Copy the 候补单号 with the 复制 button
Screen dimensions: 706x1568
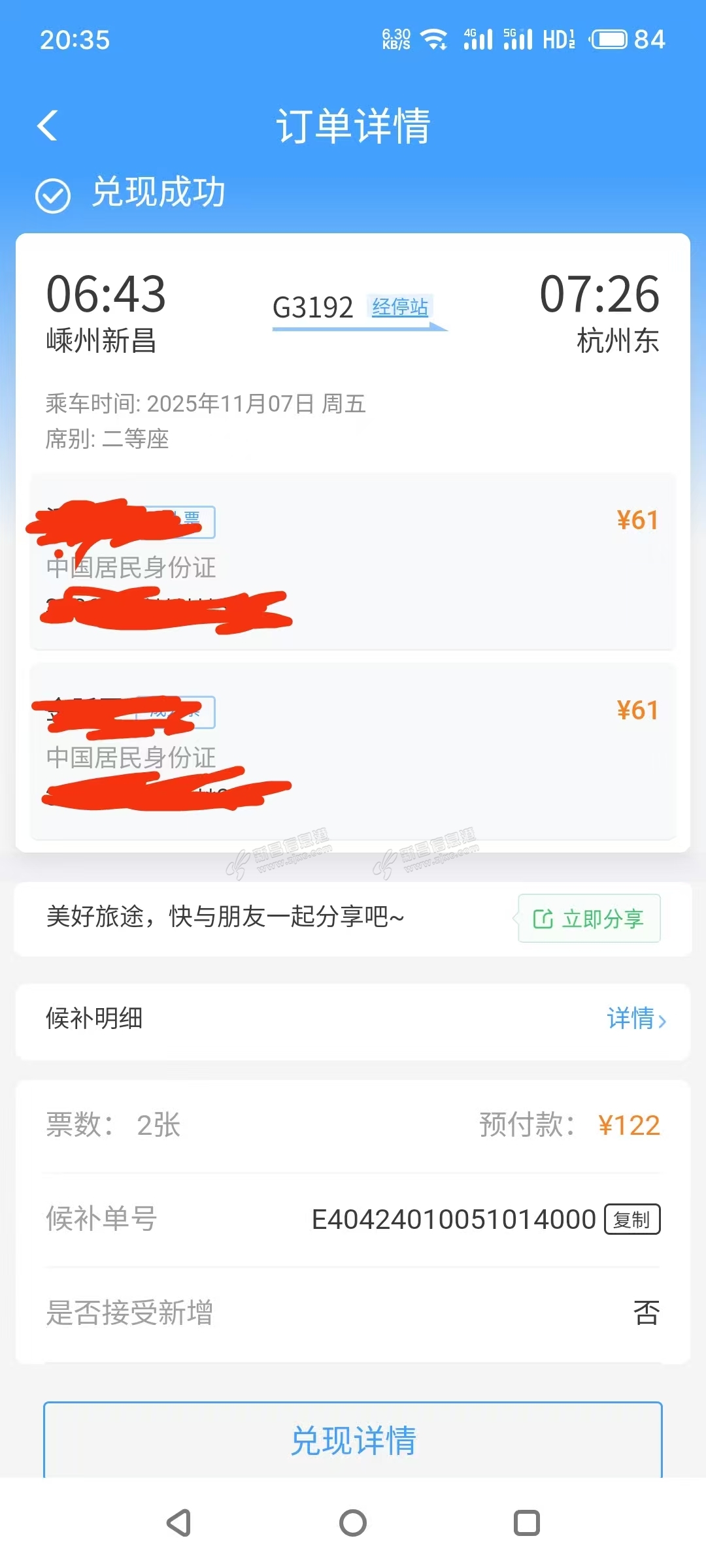(x=632, y=1220)
